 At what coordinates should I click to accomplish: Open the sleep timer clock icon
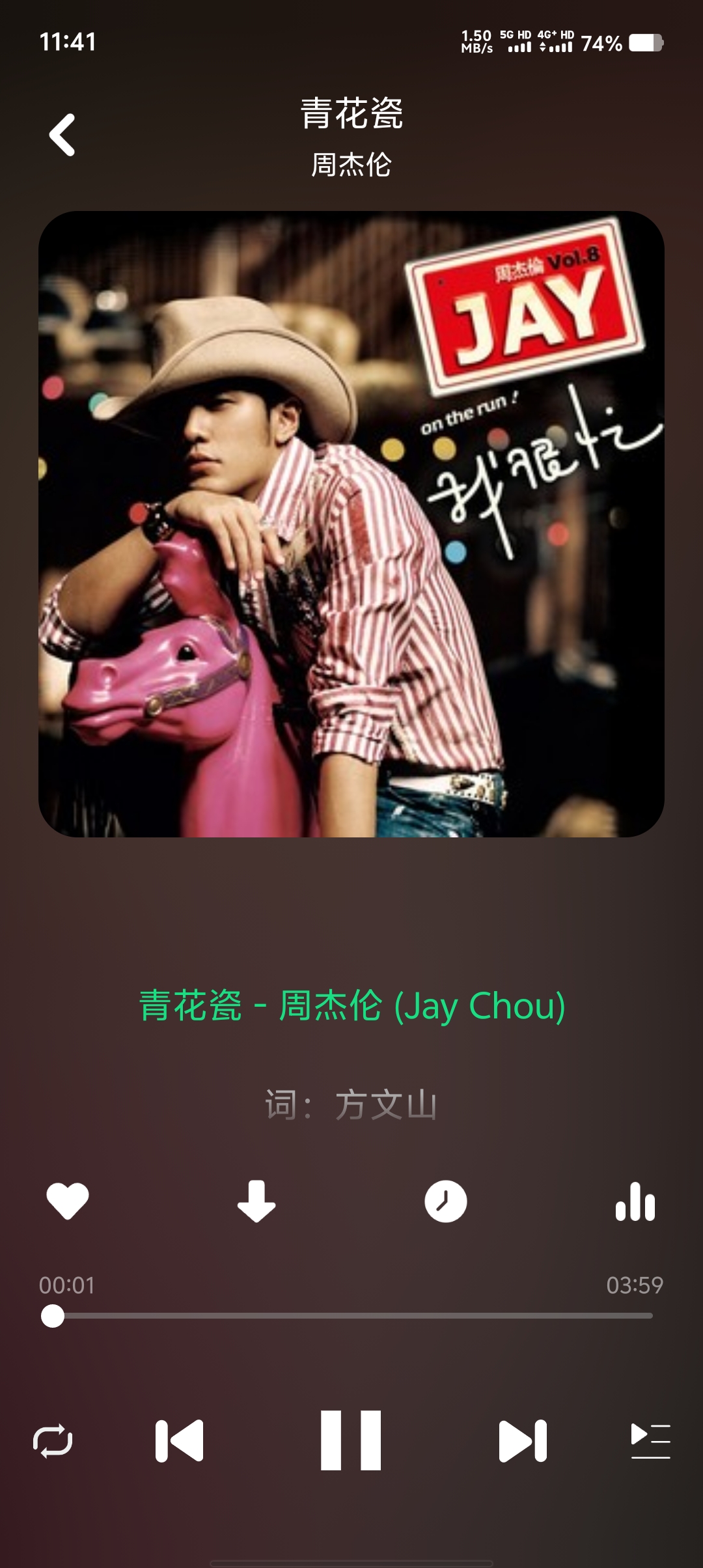click(x=446, y=1201)
